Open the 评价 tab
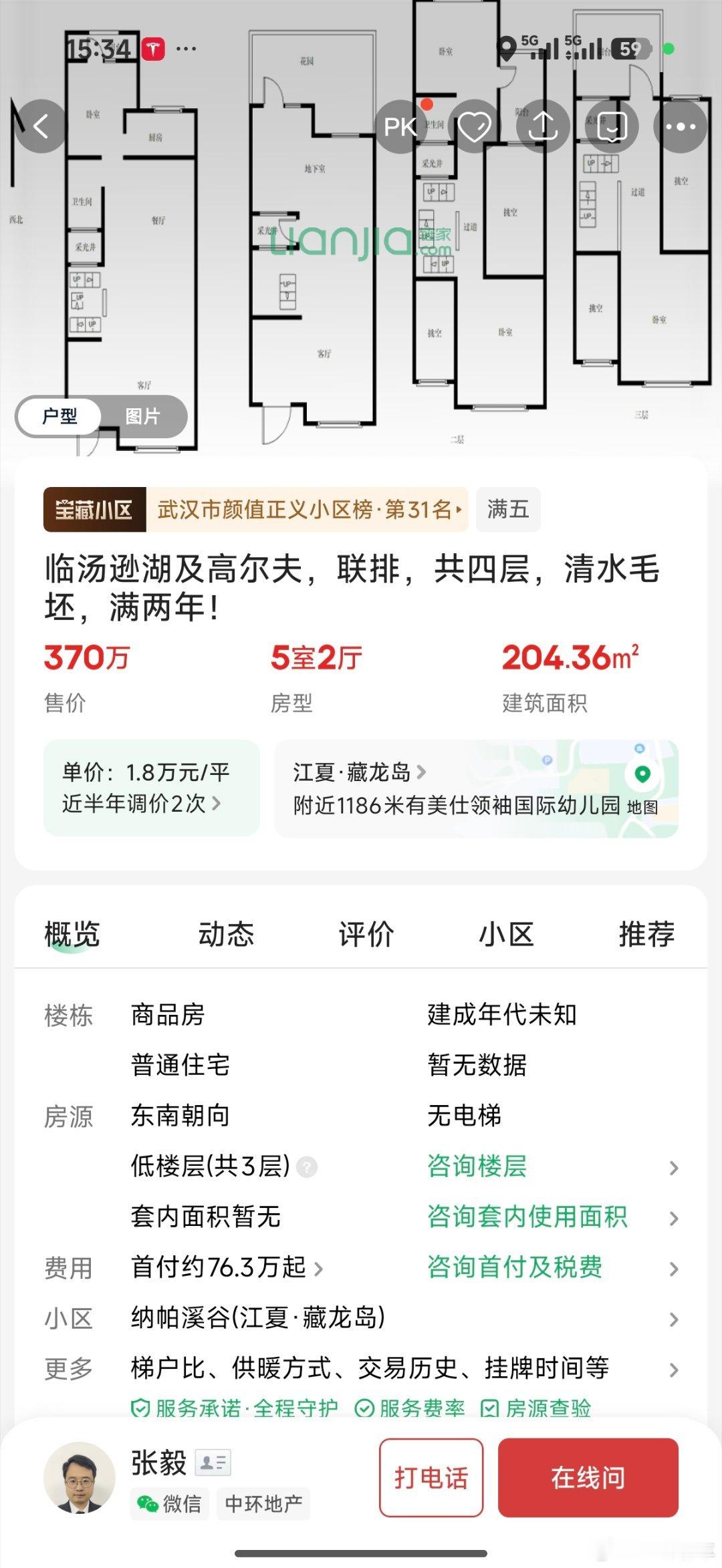Screen dimensions: 722x1568 coord(366,935)
